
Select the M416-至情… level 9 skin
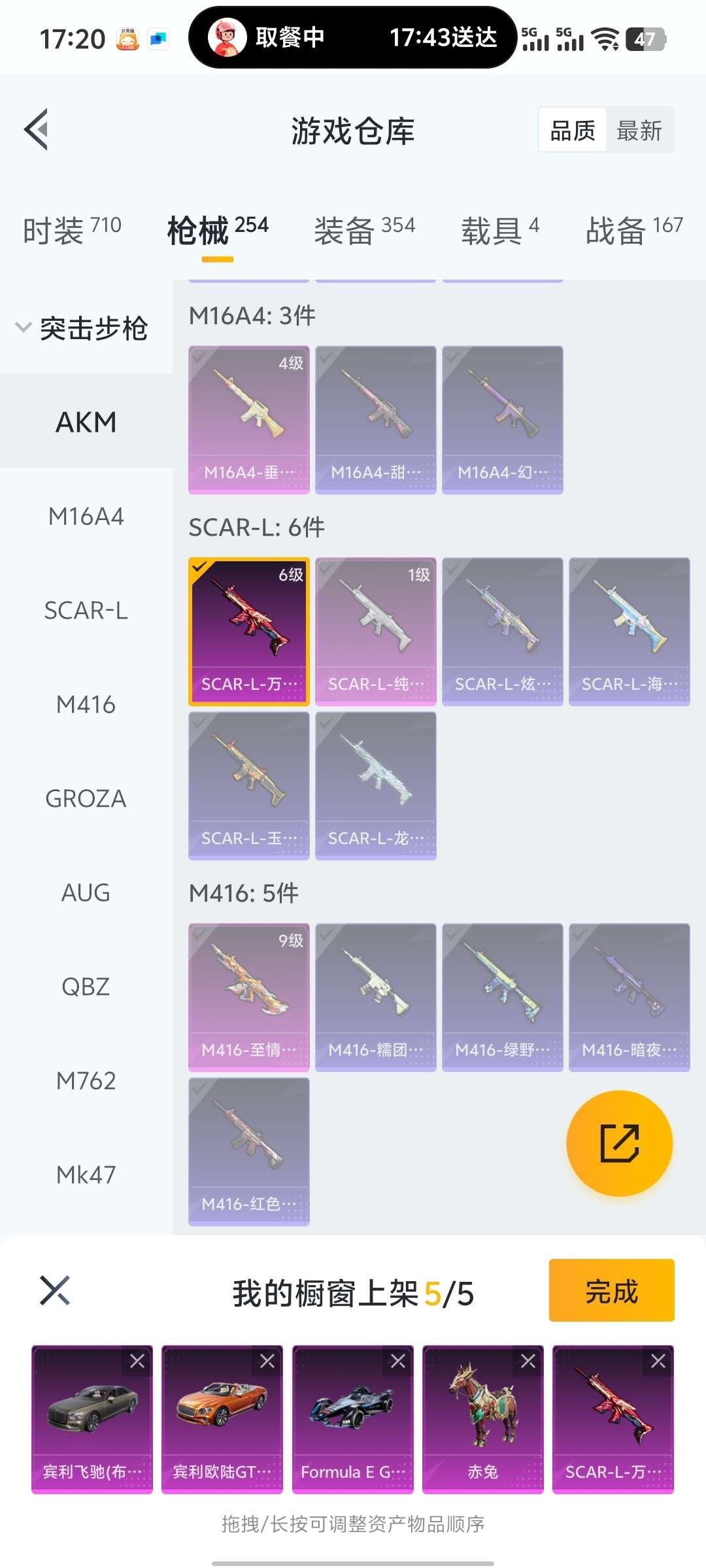pyautogui.click(x=248, y=997)
